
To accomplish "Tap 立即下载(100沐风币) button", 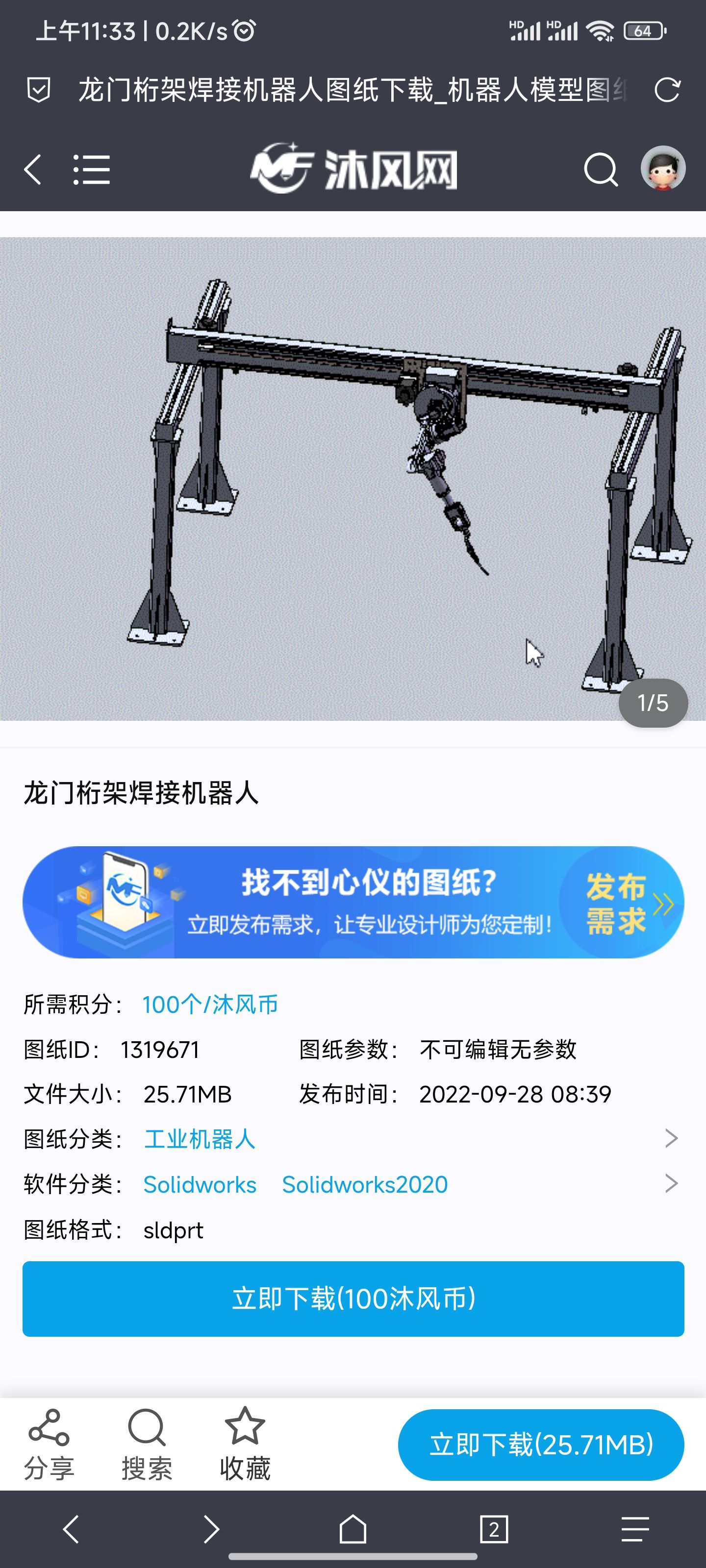I will [x=353, y=1298].
